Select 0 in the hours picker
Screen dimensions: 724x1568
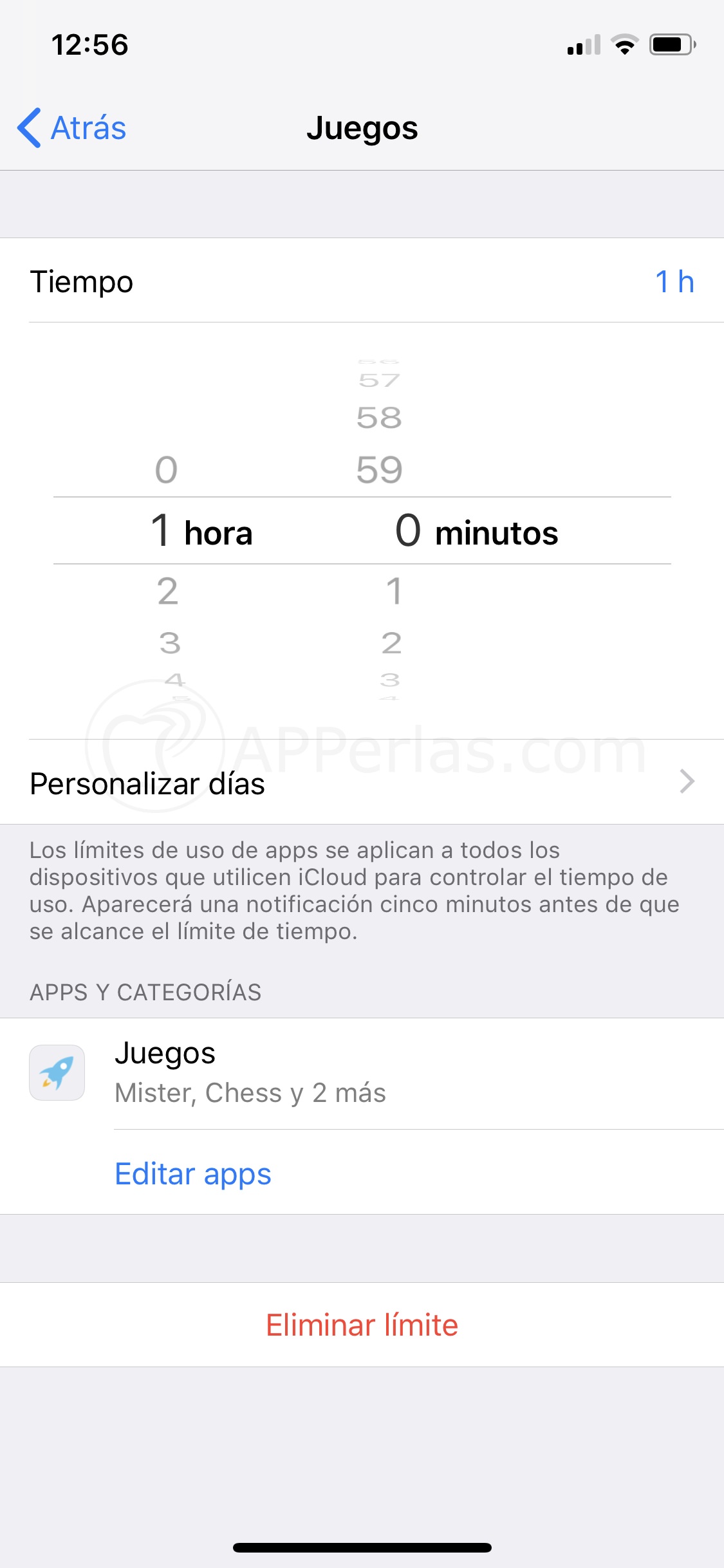coord(166,470)
